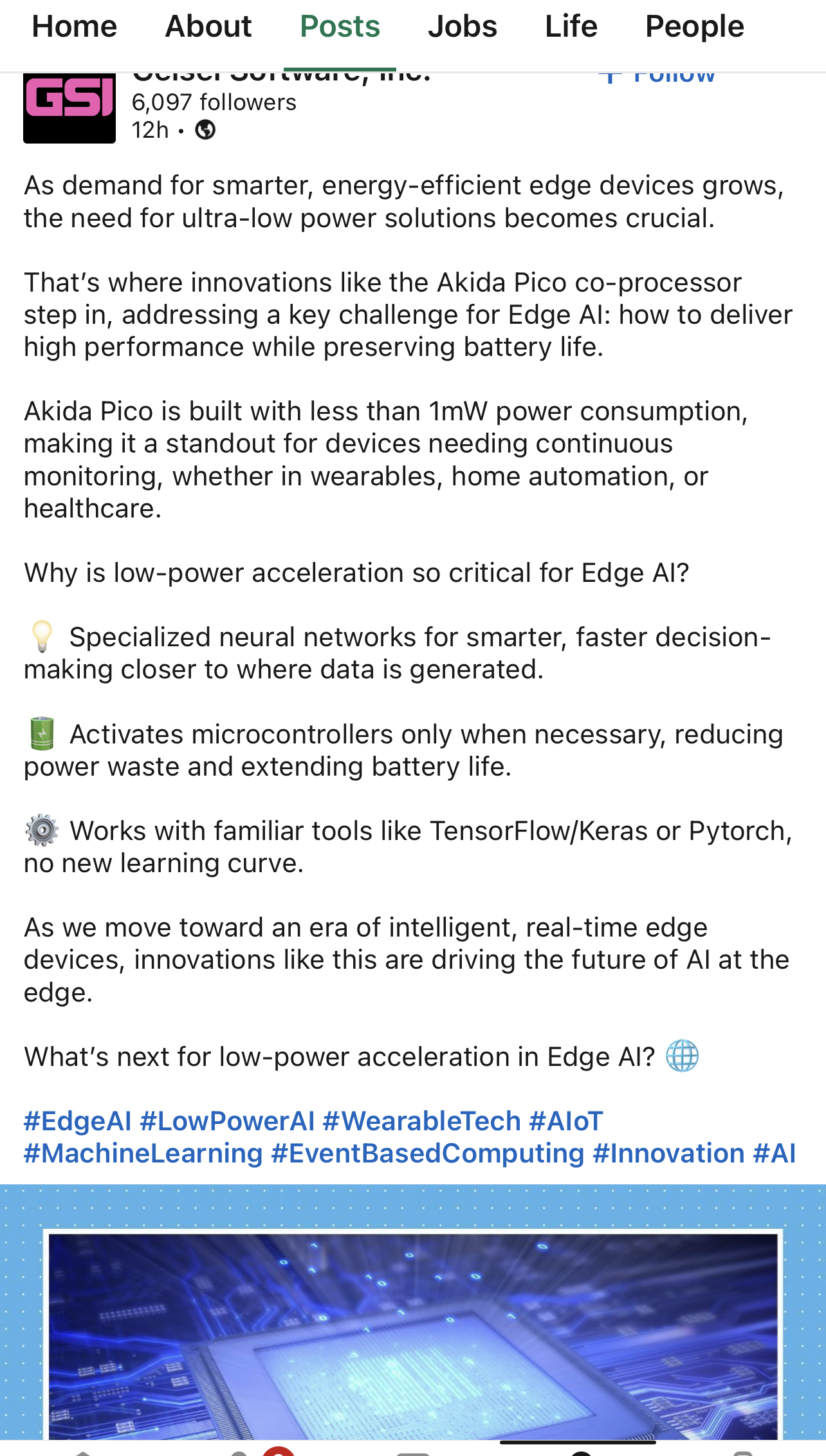Open the About tab

click(208, 27)
